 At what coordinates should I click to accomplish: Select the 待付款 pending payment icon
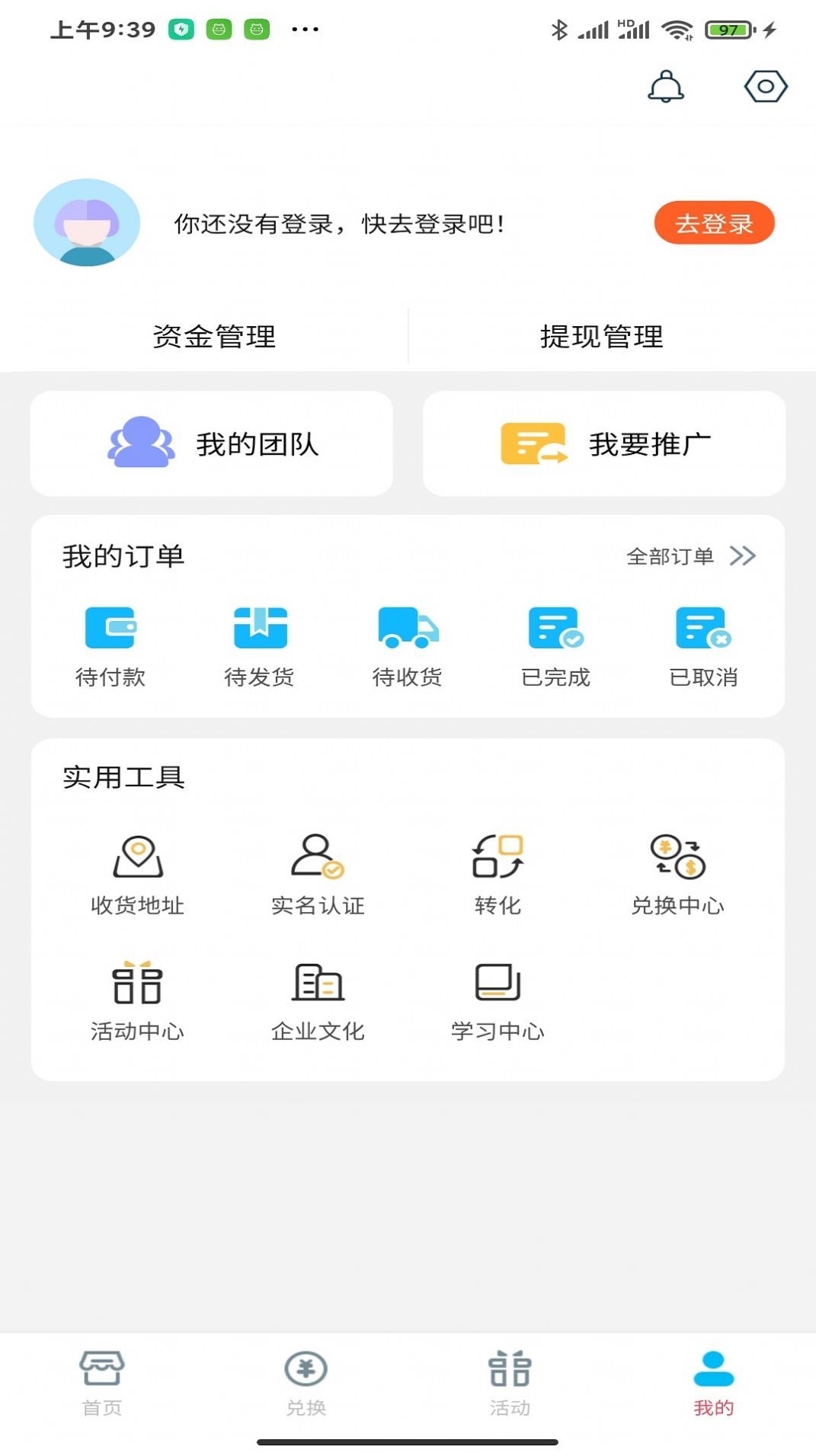coord(111,628)
